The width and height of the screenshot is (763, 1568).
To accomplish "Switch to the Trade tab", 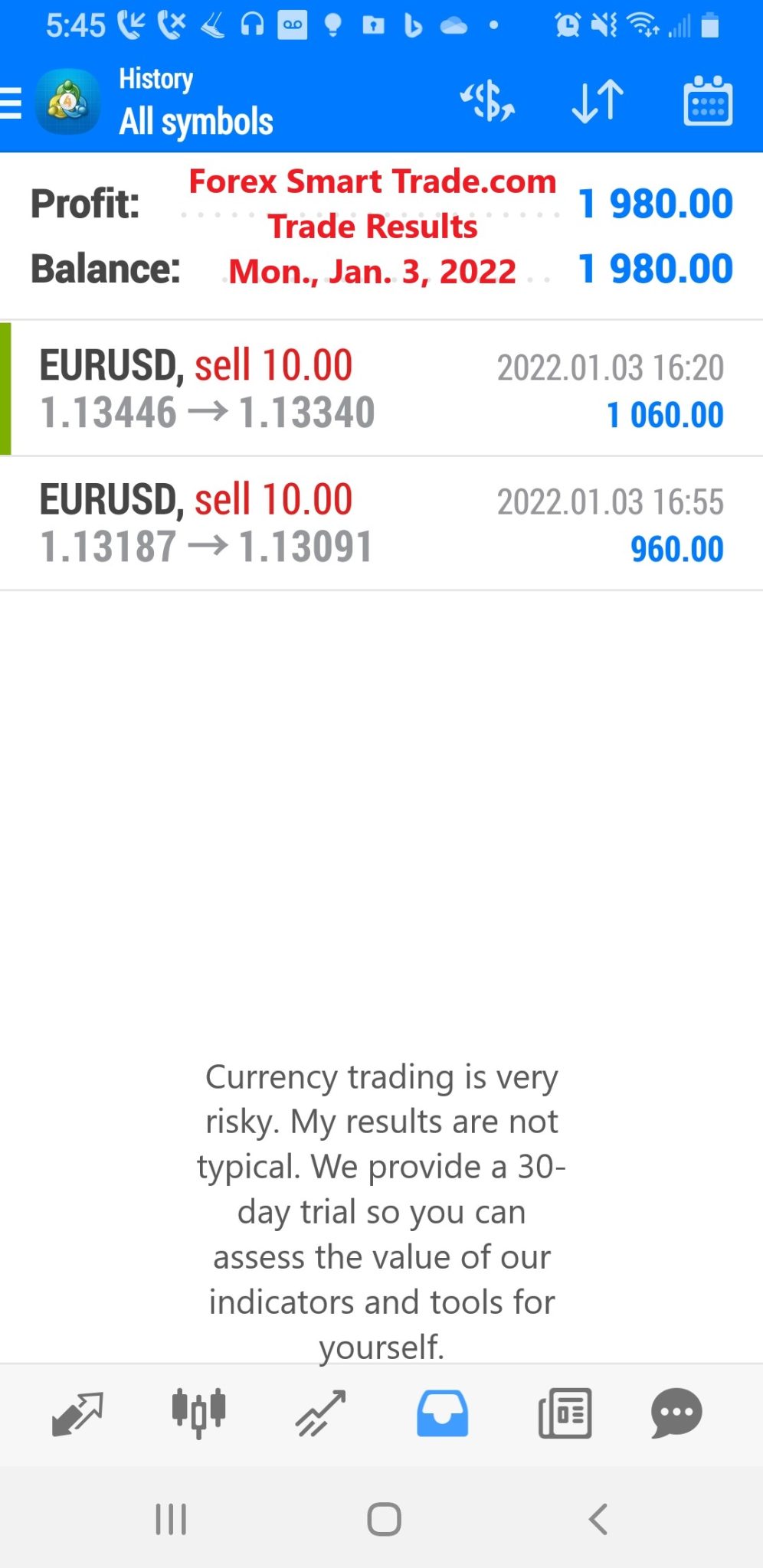I will (x=321, y=1413).
